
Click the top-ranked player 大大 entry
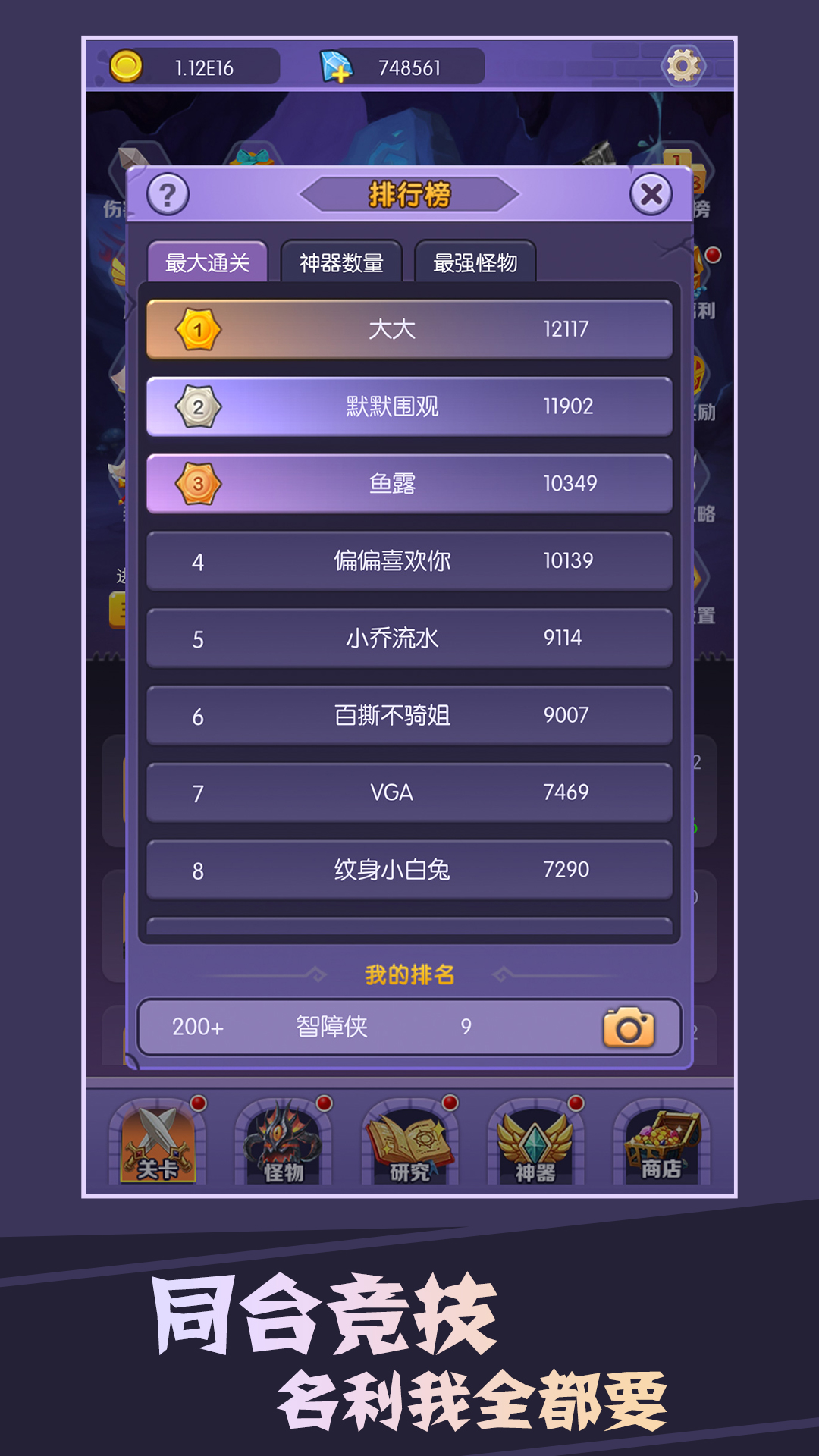[409, 328]
